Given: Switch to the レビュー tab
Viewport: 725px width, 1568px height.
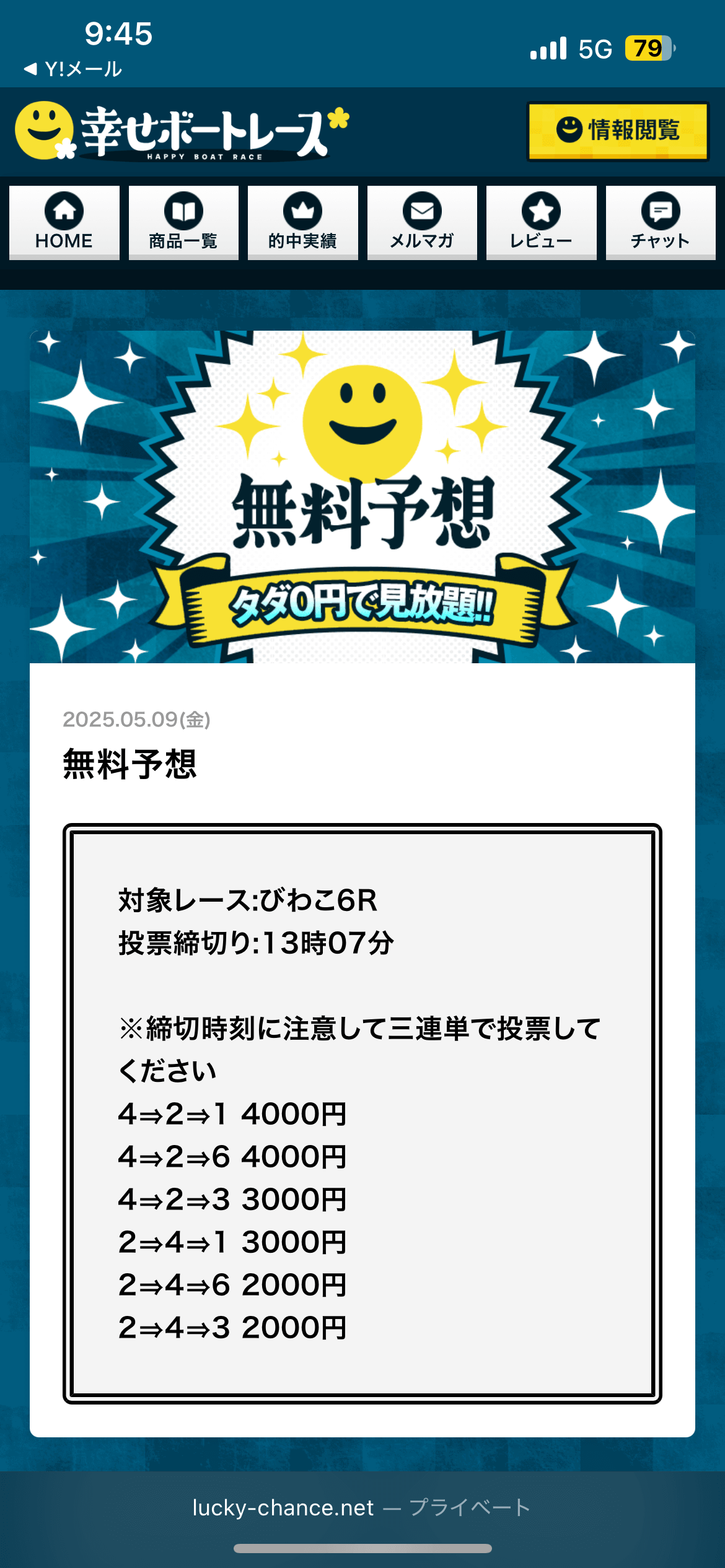Looking at the screenshot, I should click(542, 222).
